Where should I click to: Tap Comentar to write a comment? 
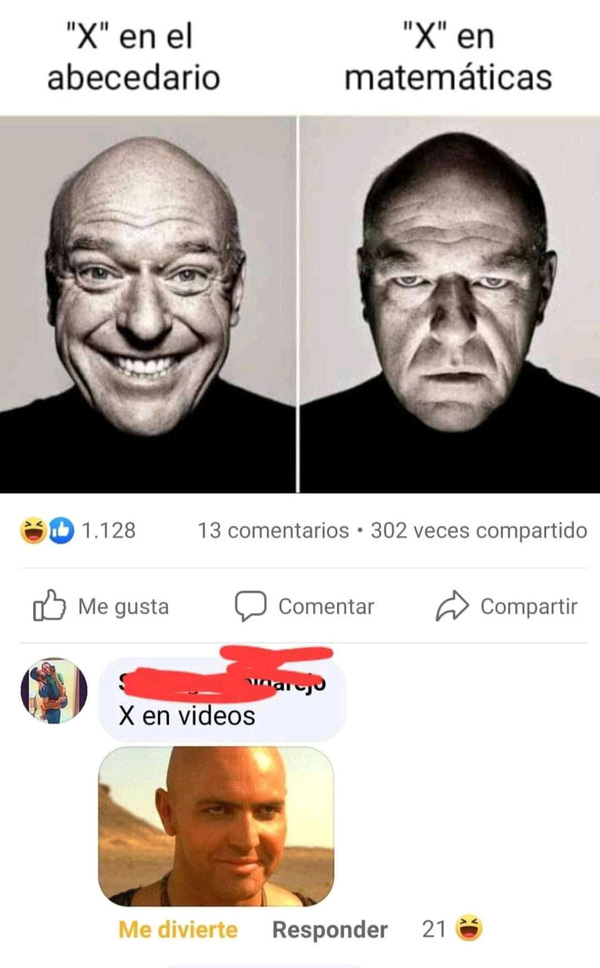pyautogui.click(x=305, y=606)
